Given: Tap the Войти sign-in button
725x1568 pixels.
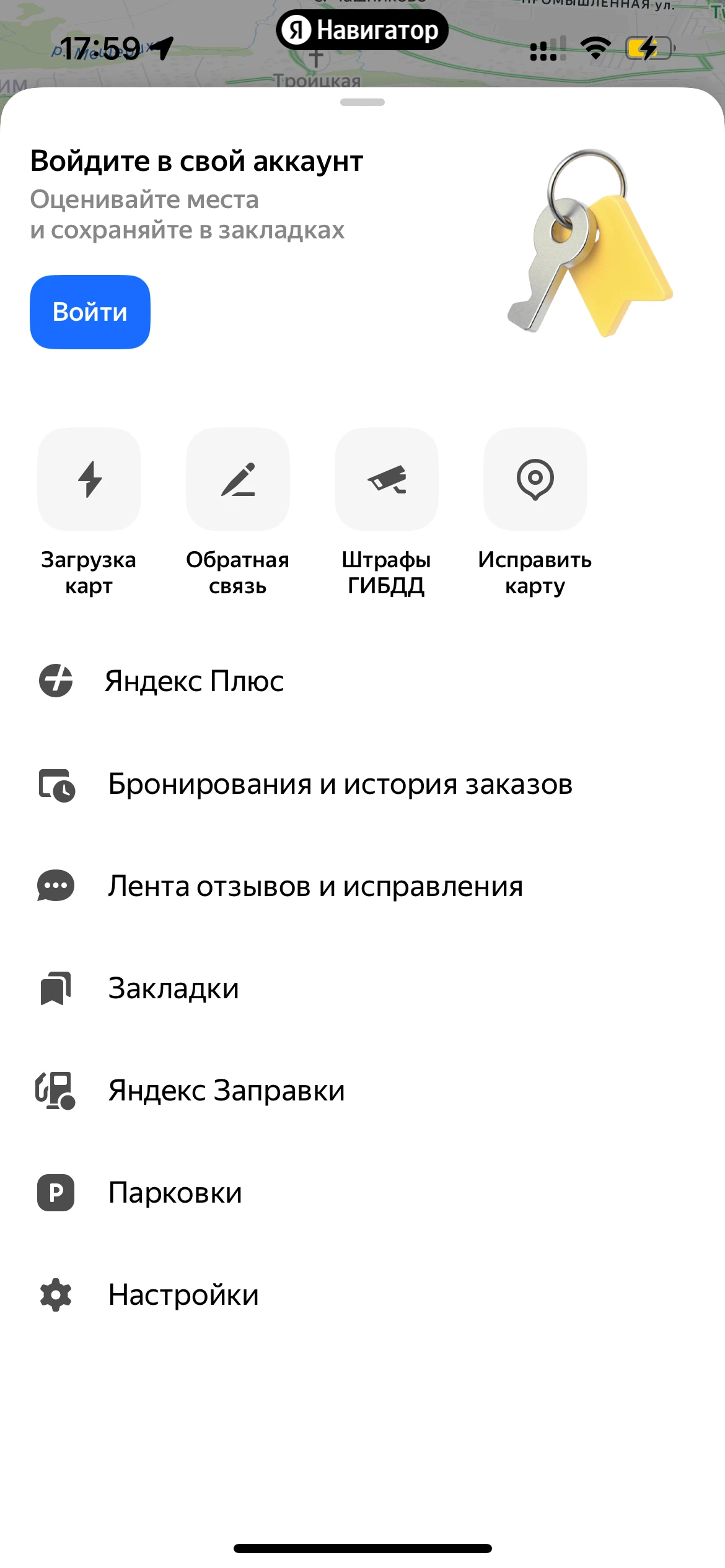Looking at the screenshot, I should pos(90,312).
